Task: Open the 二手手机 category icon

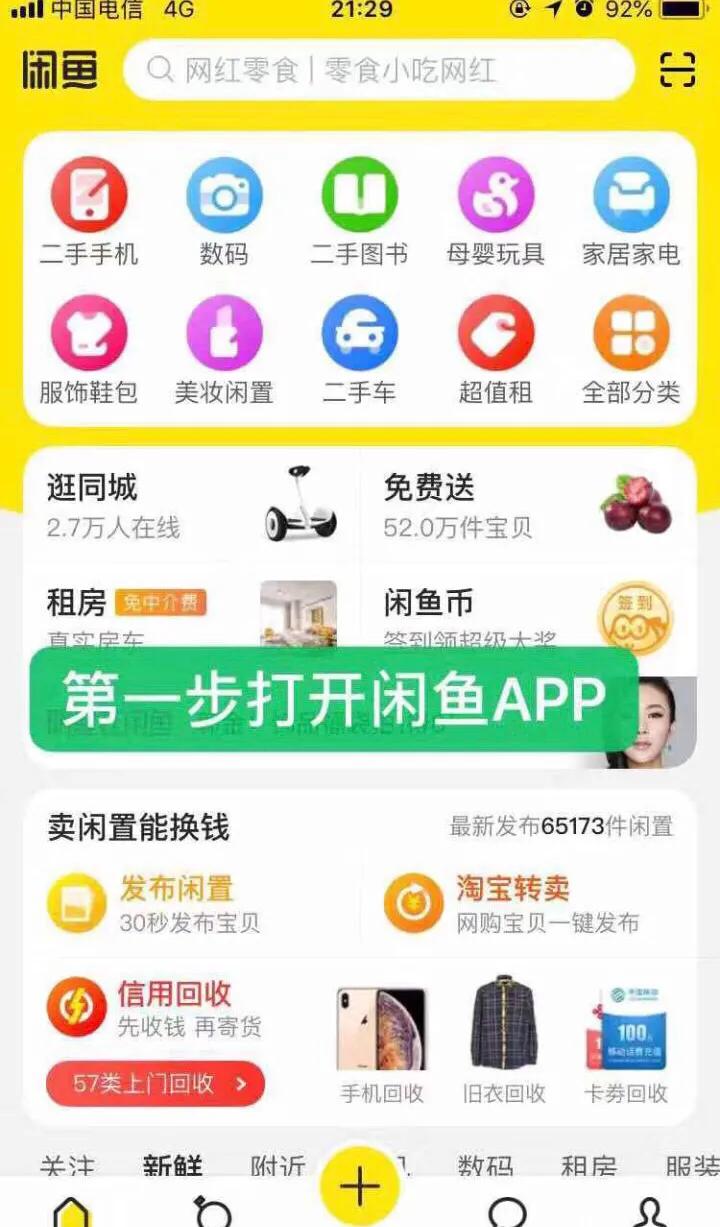Action: pos(89,196)
